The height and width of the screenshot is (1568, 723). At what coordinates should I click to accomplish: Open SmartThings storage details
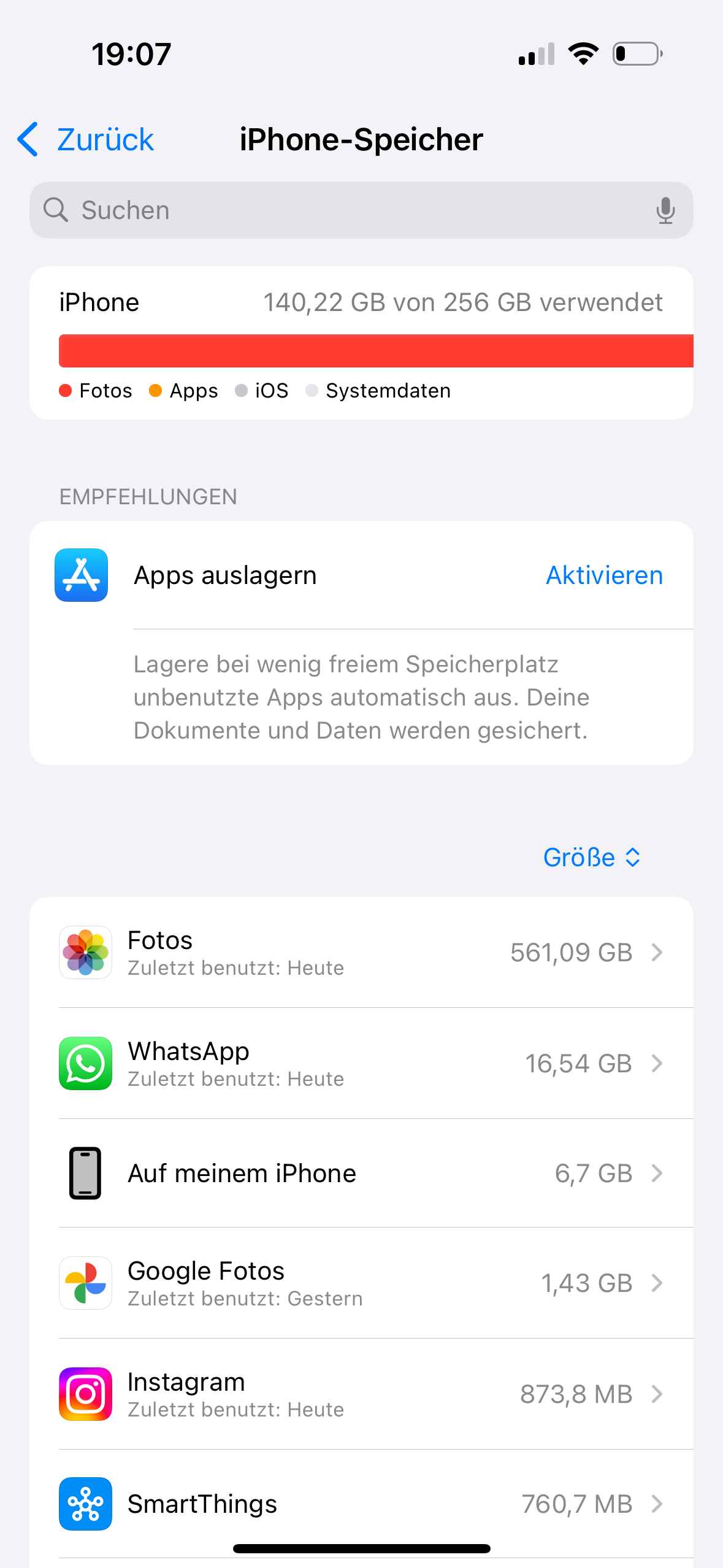[x=362, y=1504]
